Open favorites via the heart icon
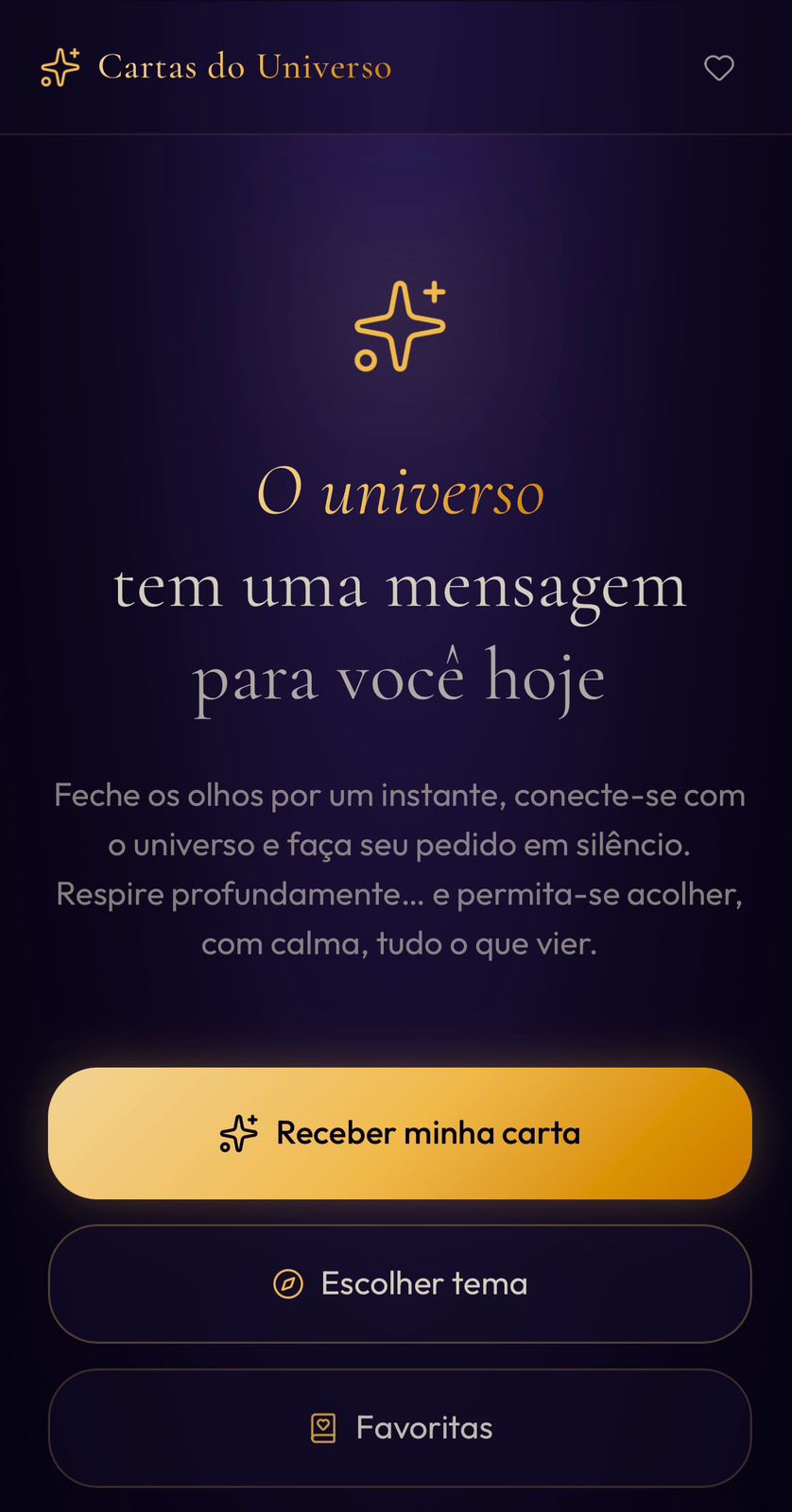This screenshot has height=1512, width=792. (x=718, y=68)
